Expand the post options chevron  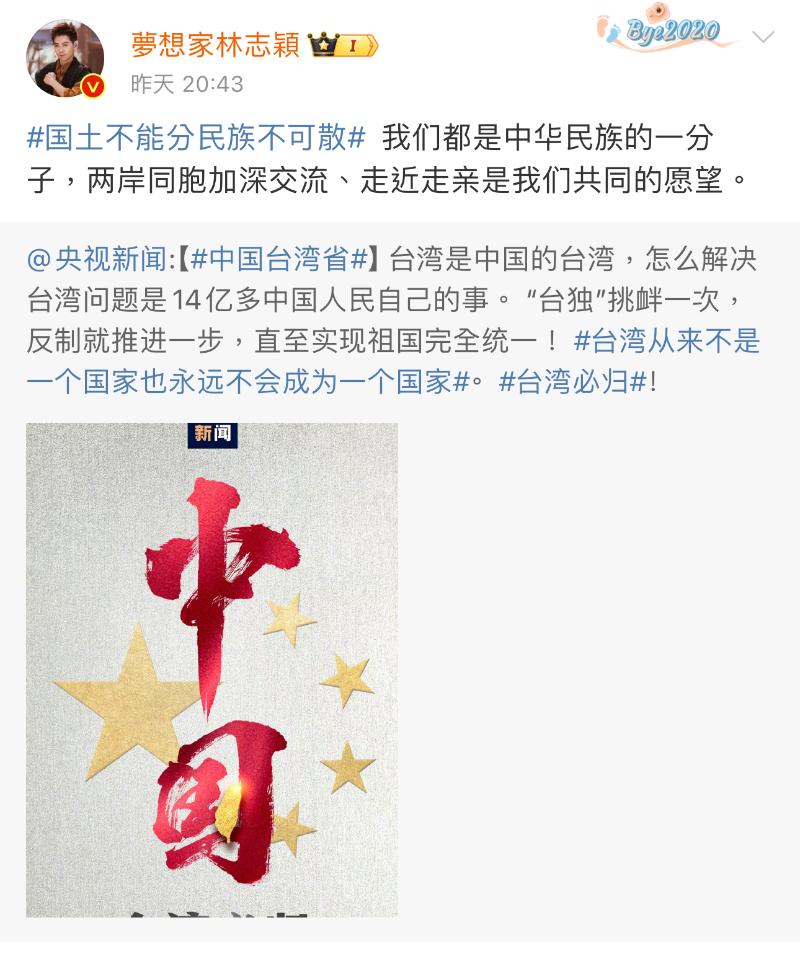[763, 38]
